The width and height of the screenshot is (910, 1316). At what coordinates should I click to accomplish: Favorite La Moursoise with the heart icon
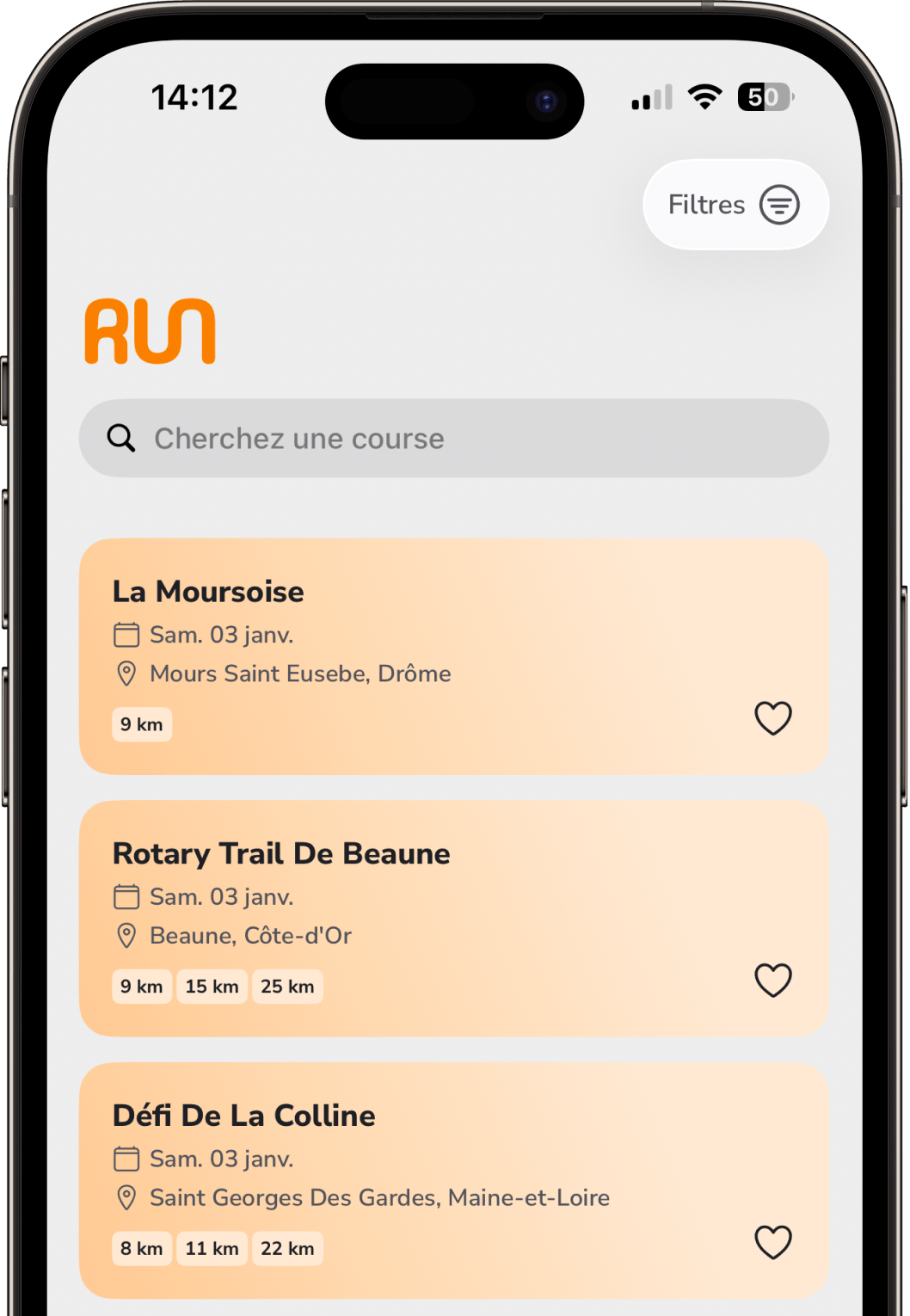point(773,718)
